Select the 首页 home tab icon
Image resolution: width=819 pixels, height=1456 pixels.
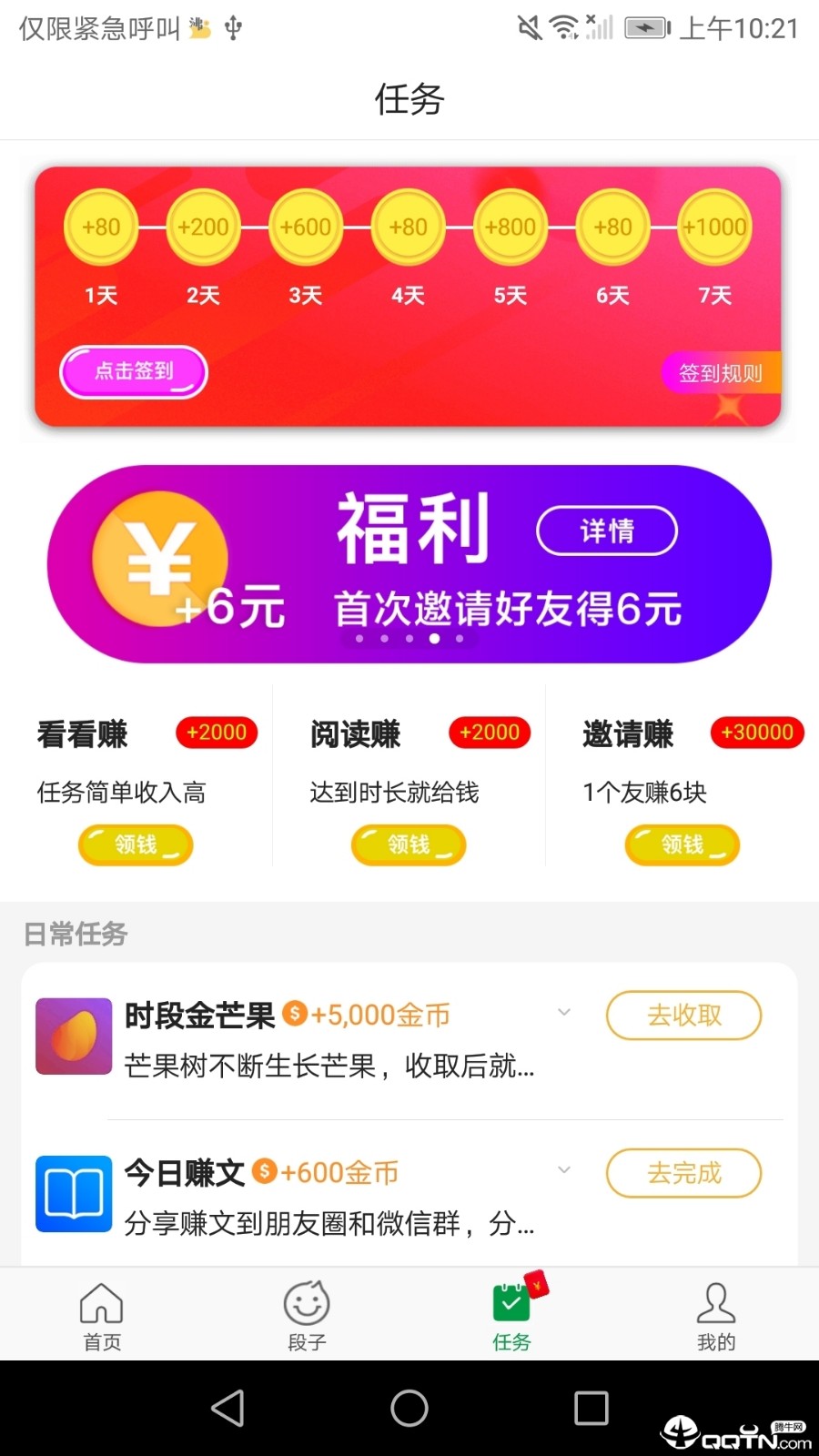(100, 1303)
